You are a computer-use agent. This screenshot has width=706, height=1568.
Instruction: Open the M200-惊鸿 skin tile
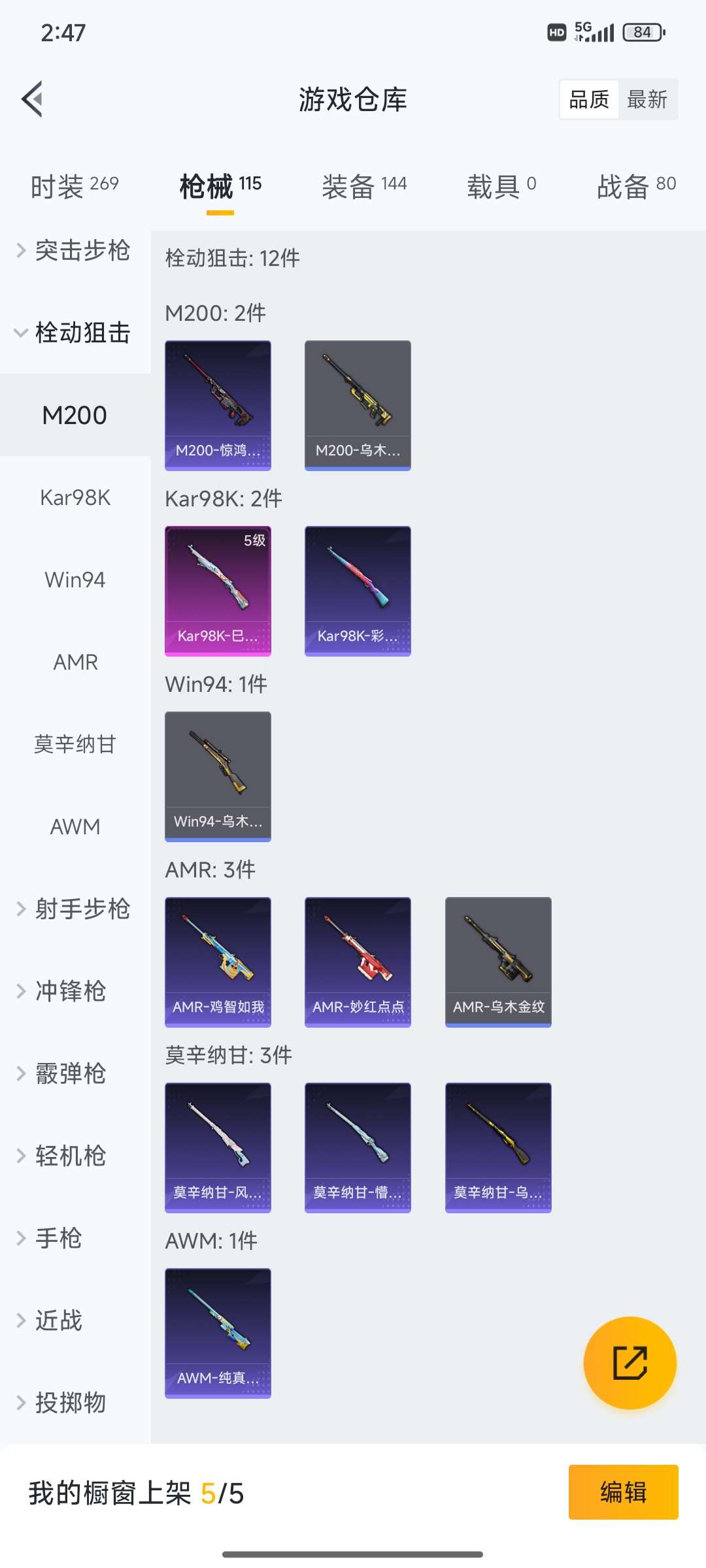click(x=218, y=405)
